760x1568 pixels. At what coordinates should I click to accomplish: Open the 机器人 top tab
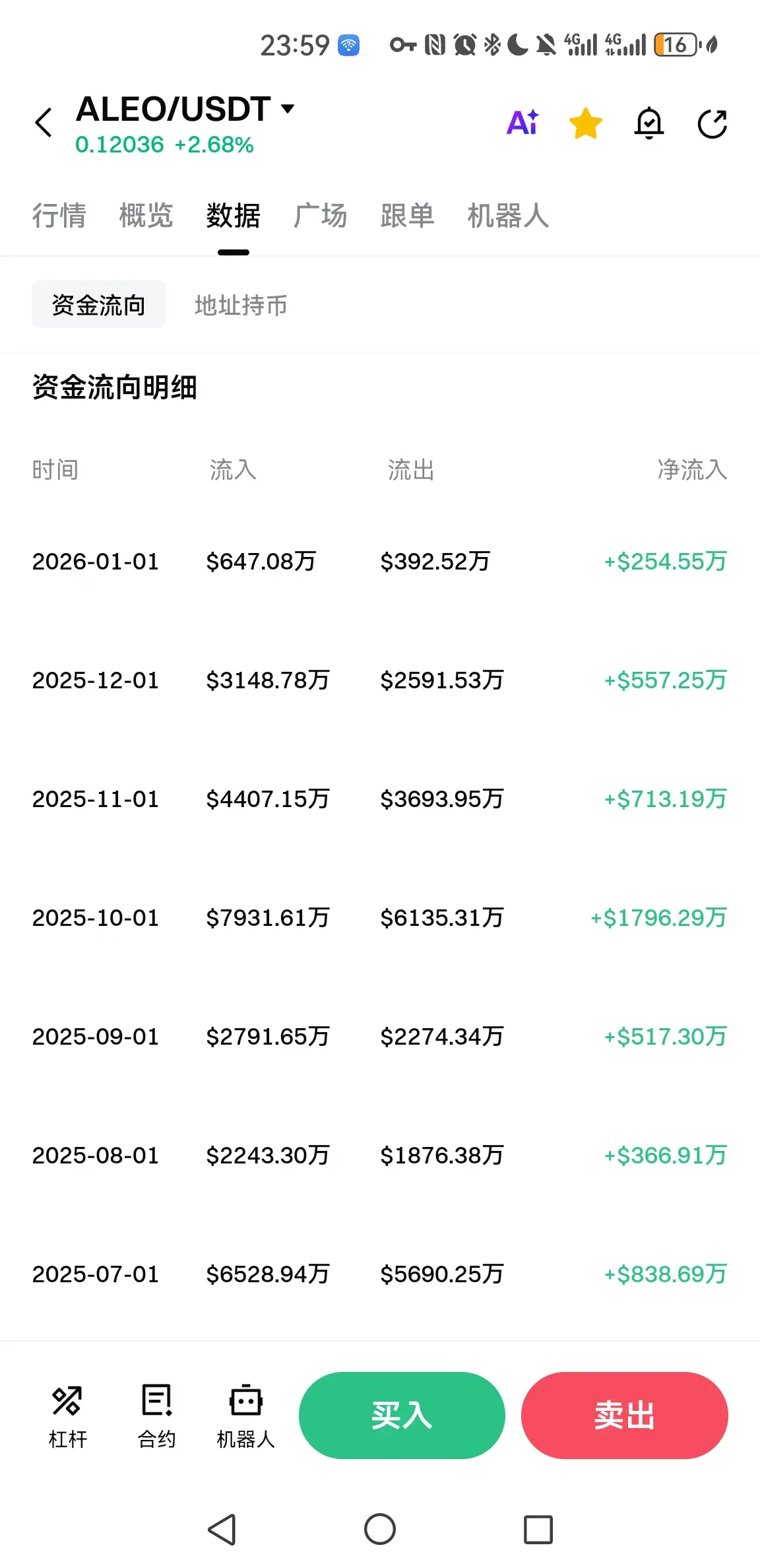[x=508, y=216]
